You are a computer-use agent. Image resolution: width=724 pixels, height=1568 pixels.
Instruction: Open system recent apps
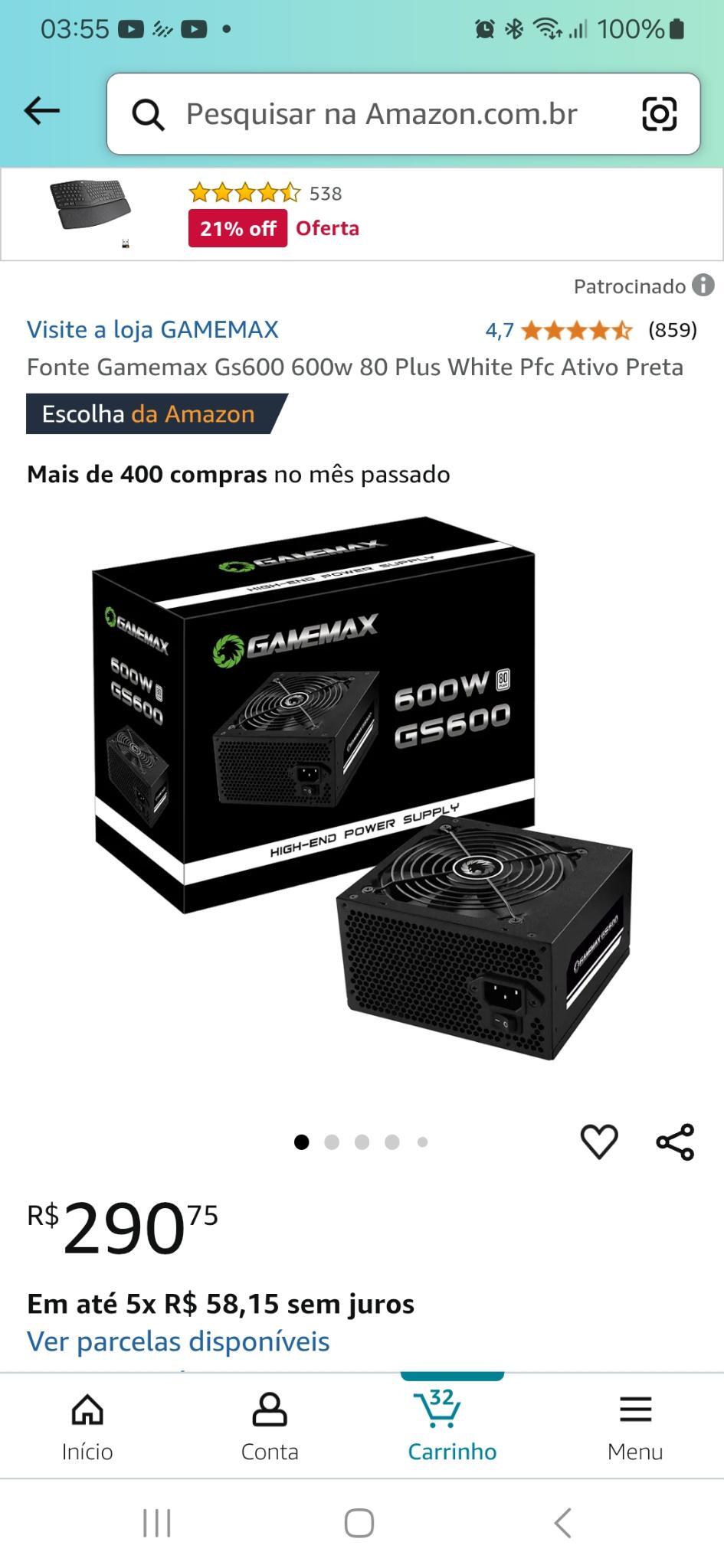click(x=157, y=1523)
